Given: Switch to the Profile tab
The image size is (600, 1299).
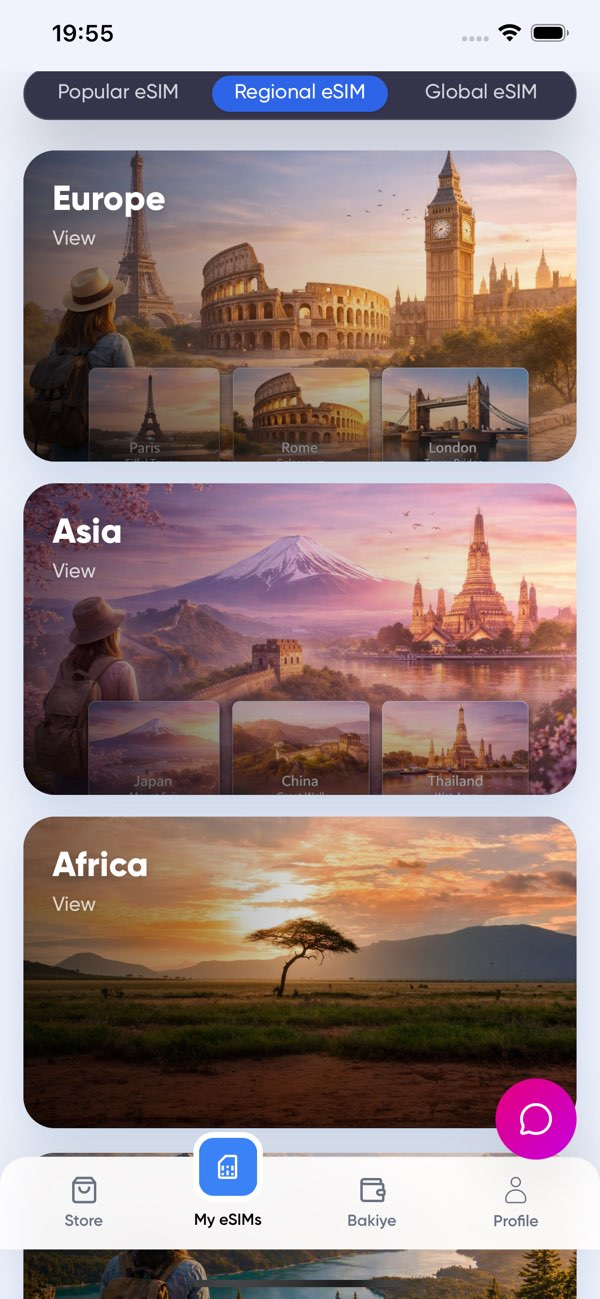Looking at the screenshot, I should [516, 1202].
